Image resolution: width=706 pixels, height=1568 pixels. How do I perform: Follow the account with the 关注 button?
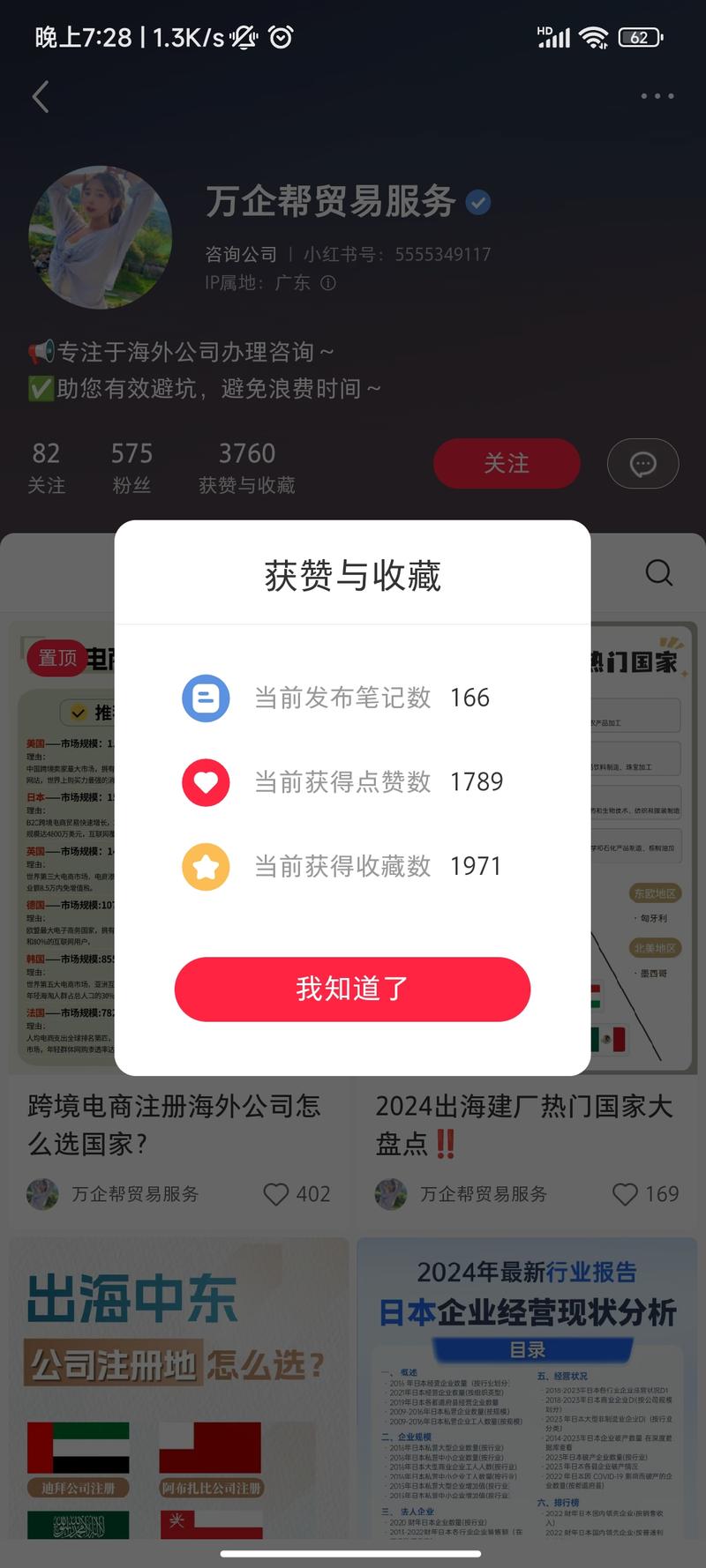(506, 464)
